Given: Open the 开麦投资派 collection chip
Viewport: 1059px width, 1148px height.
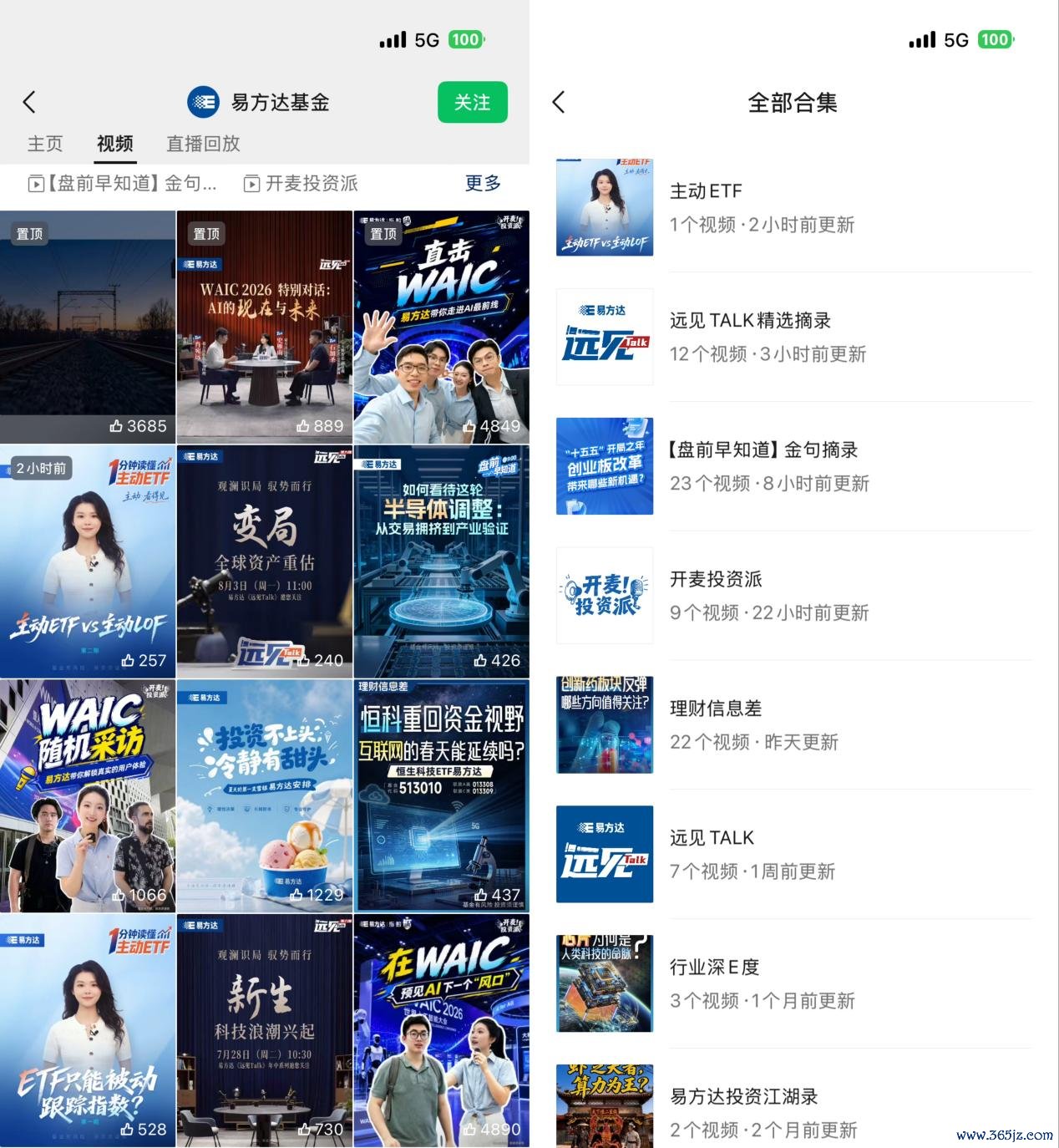Looking at the screenshot, I should pos(301,183).
